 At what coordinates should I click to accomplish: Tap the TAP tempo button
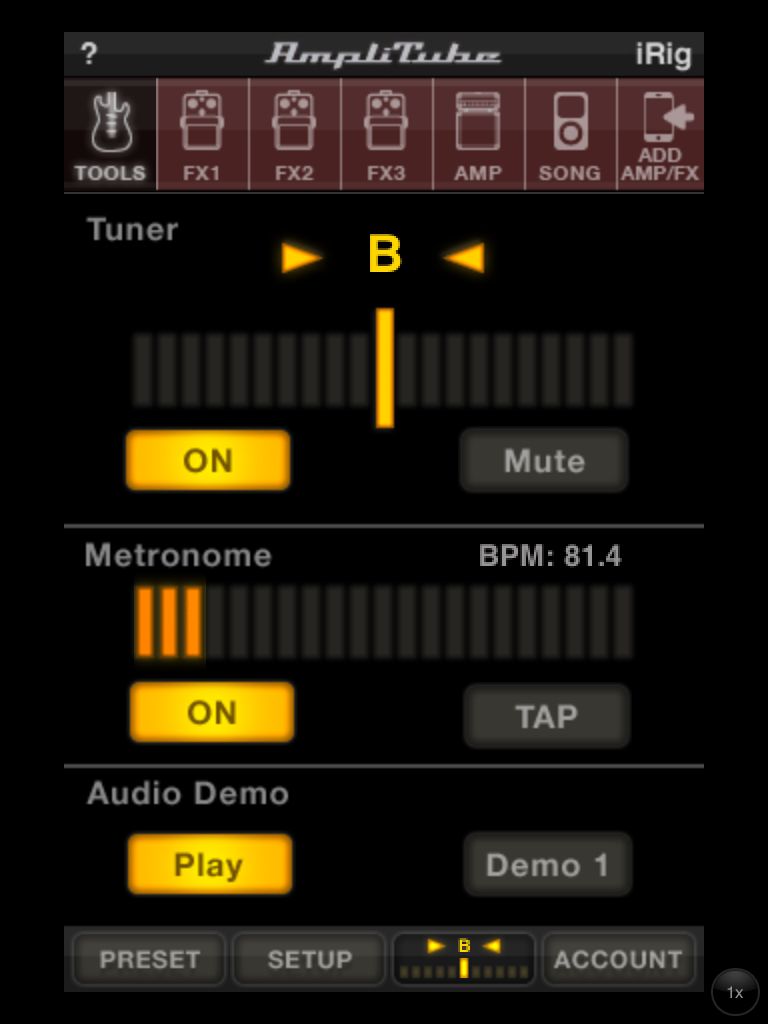click(546, 716)
